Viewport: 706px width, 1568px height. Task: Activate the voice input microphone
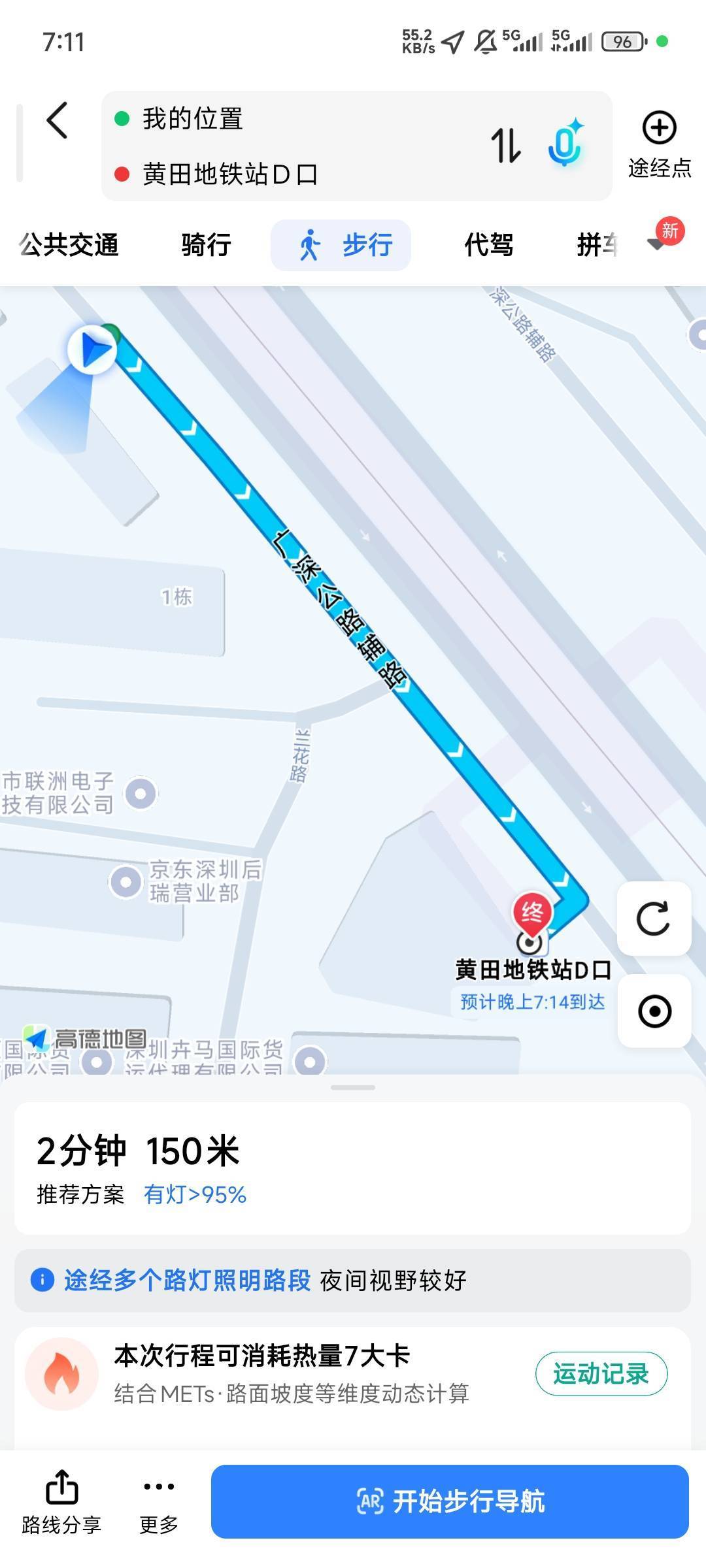(565, 145)
